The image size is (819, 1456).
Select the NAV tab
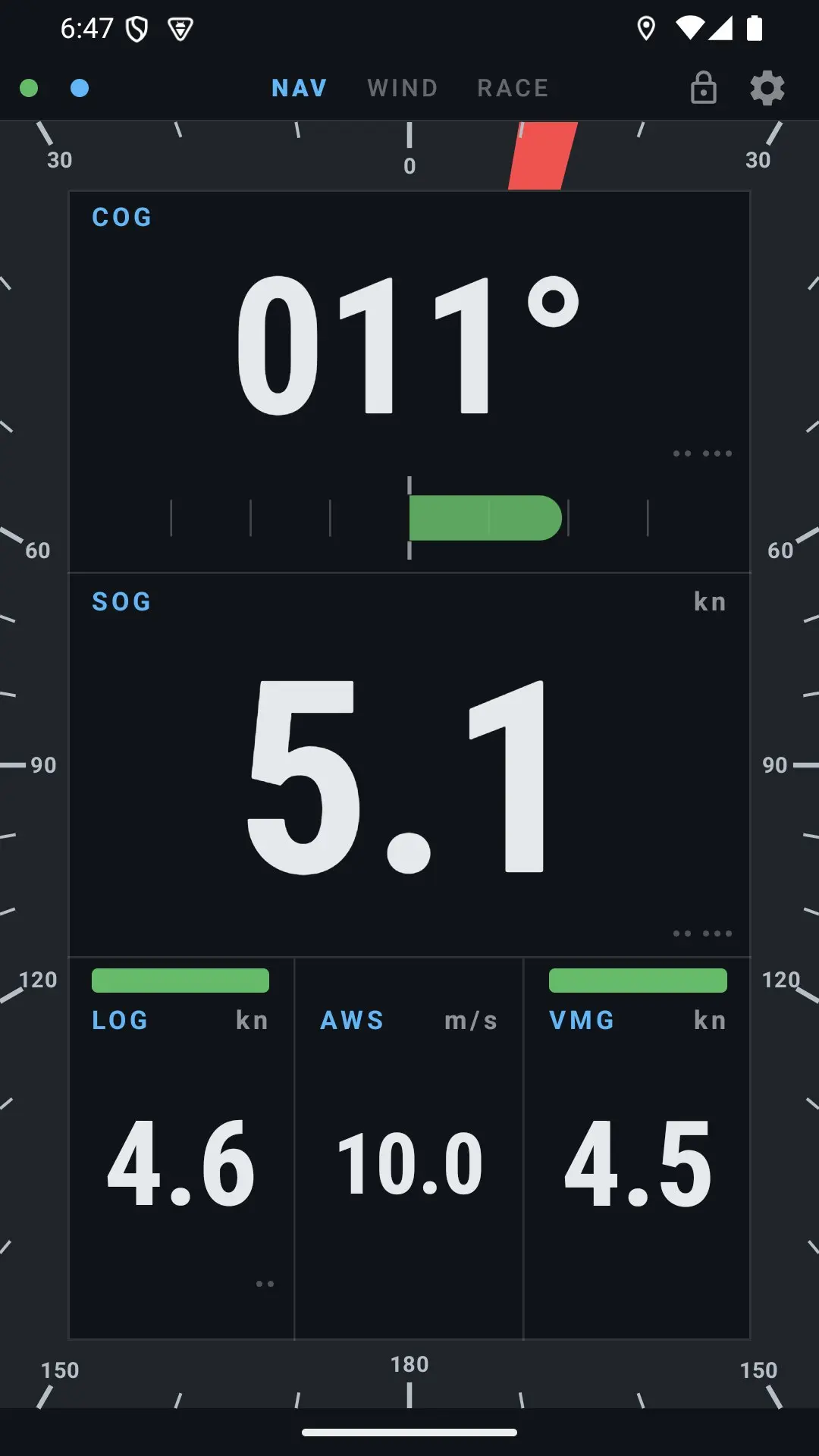coord(300,88)
